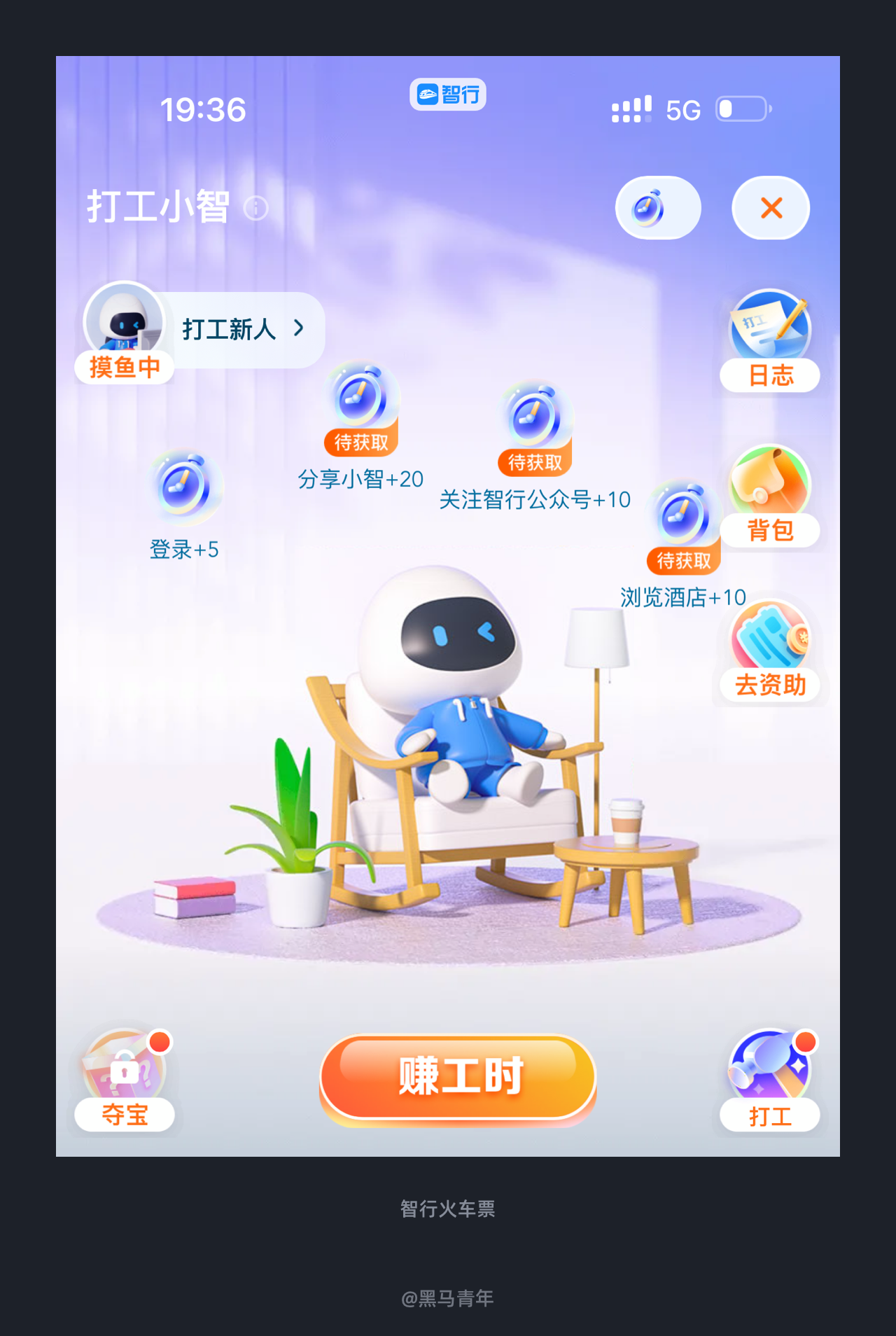Open the 智行 app banner at top
896x1336 pixels.
[448, 94]
